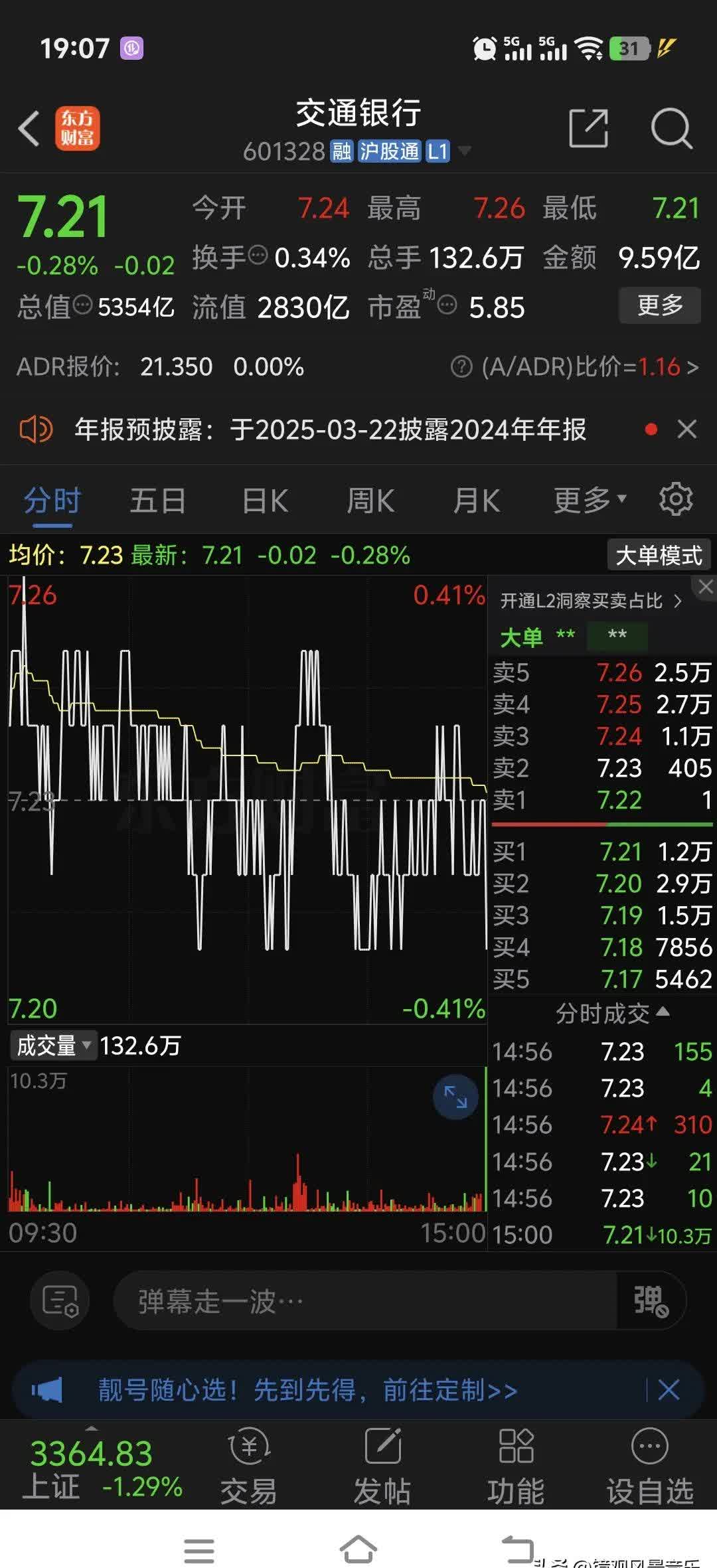Expand chart to full screen
Viewport: 717px width, 1568px height.
[x=455, y=1097]
